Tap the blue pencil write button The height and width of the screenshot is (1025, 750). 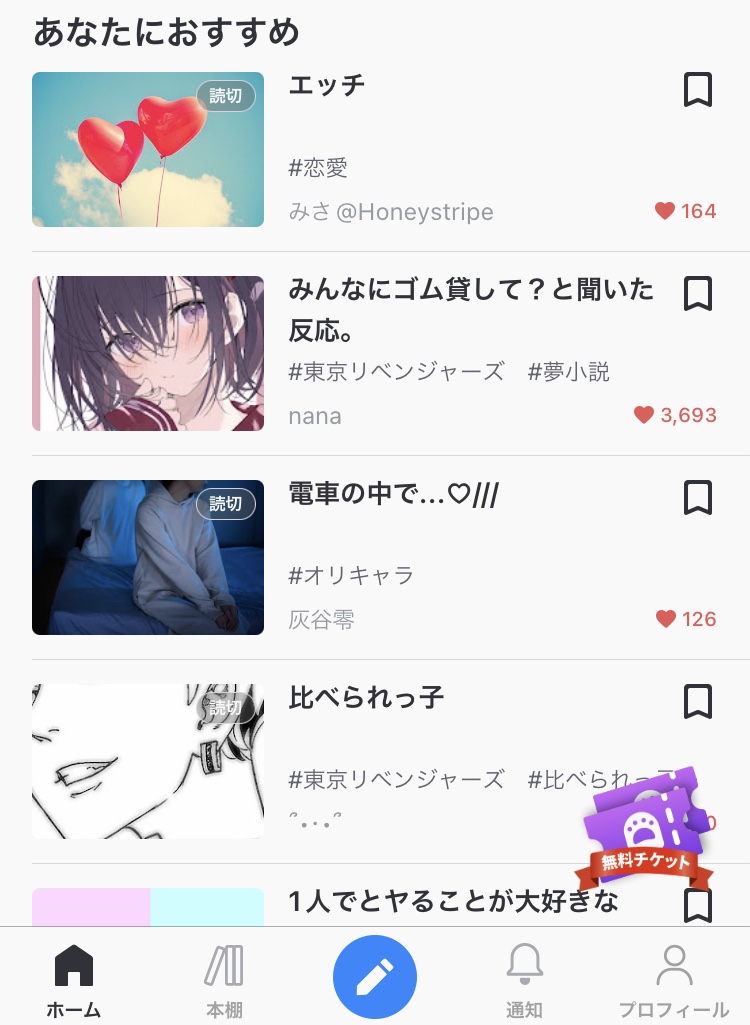click(375, 977)
